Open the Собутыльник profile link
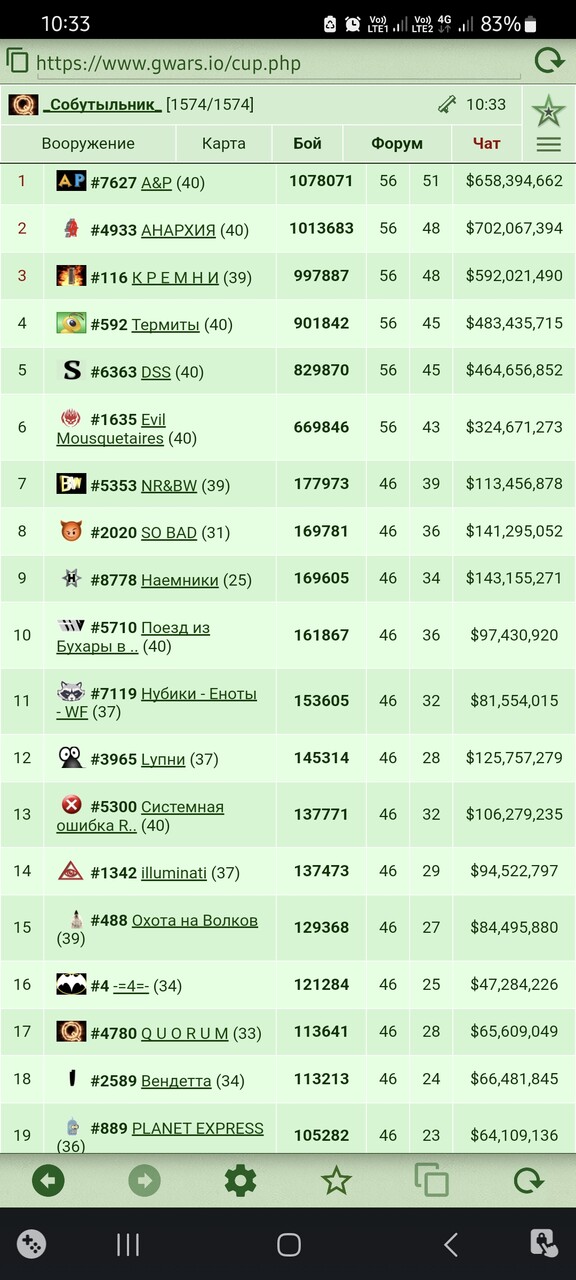Image resolution: width=576 pixels, height=1280 pixels. 104,104
